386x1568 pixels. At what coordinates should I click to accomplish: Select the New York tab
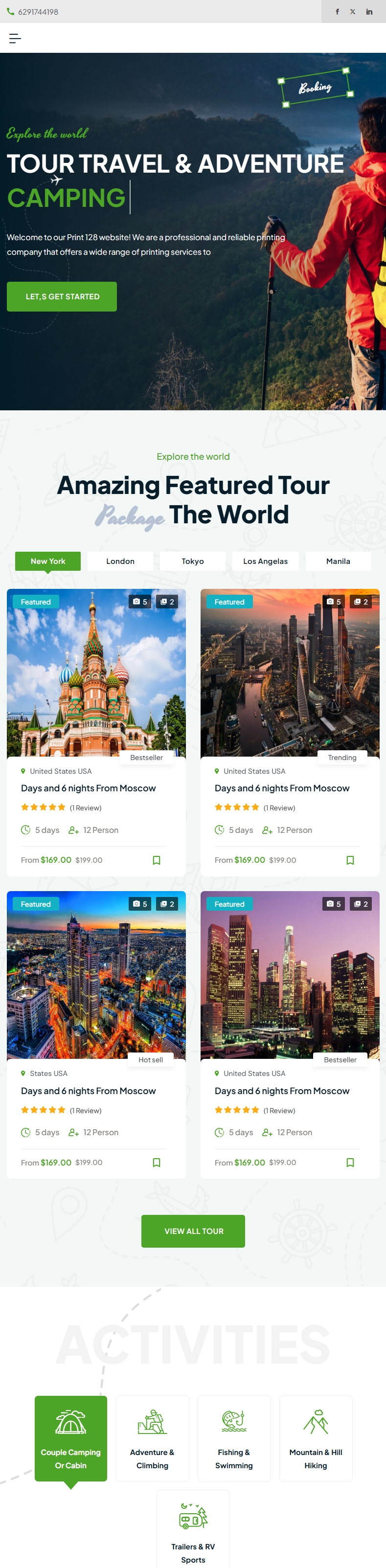coord(47,560)
